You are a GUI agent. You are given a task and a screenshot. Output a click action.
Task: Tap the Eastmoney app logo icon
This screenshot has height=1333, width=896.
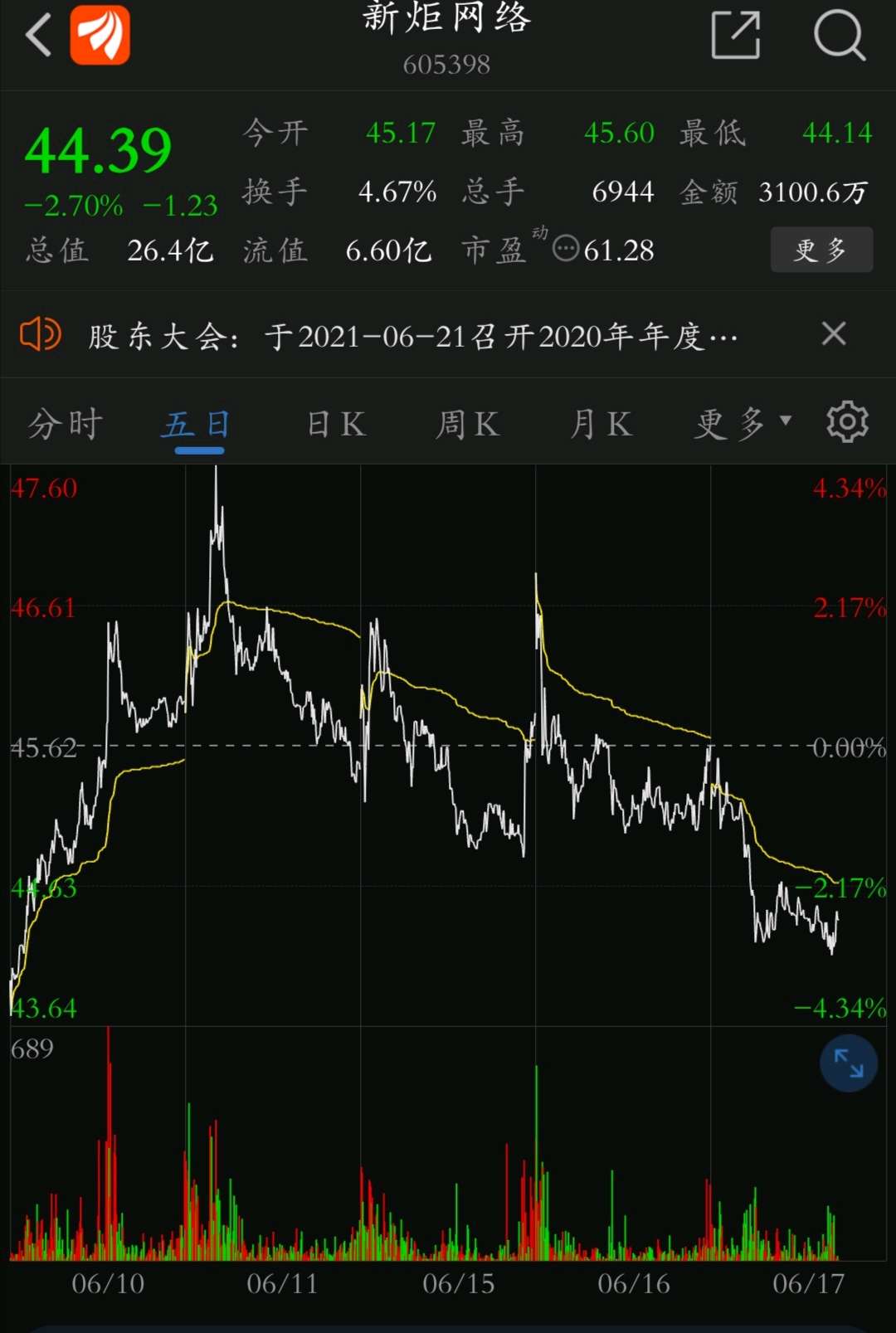tap(99, 36)
